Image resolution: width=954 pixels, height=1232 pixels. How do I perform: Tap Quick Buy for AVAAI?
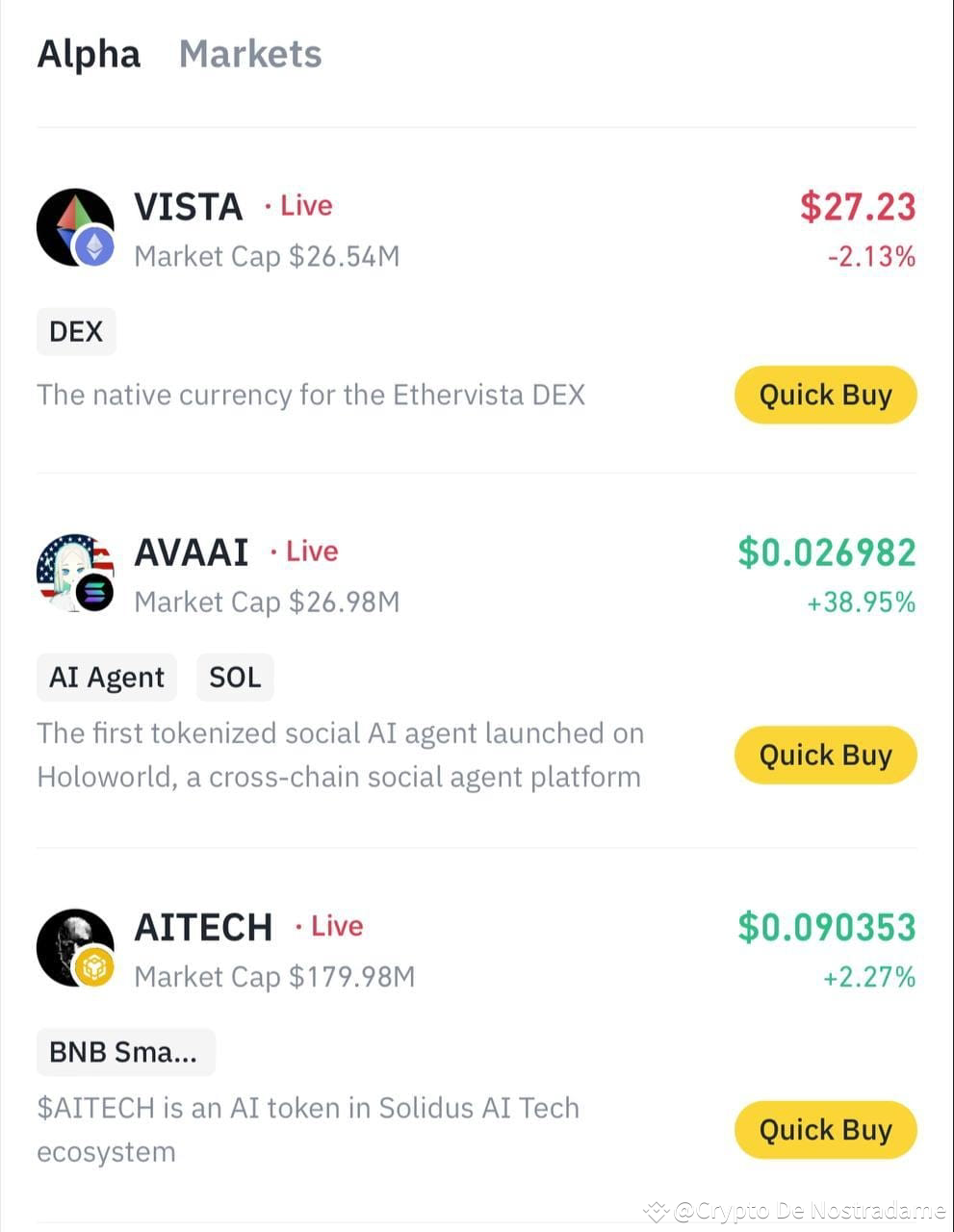pos(825,755)
